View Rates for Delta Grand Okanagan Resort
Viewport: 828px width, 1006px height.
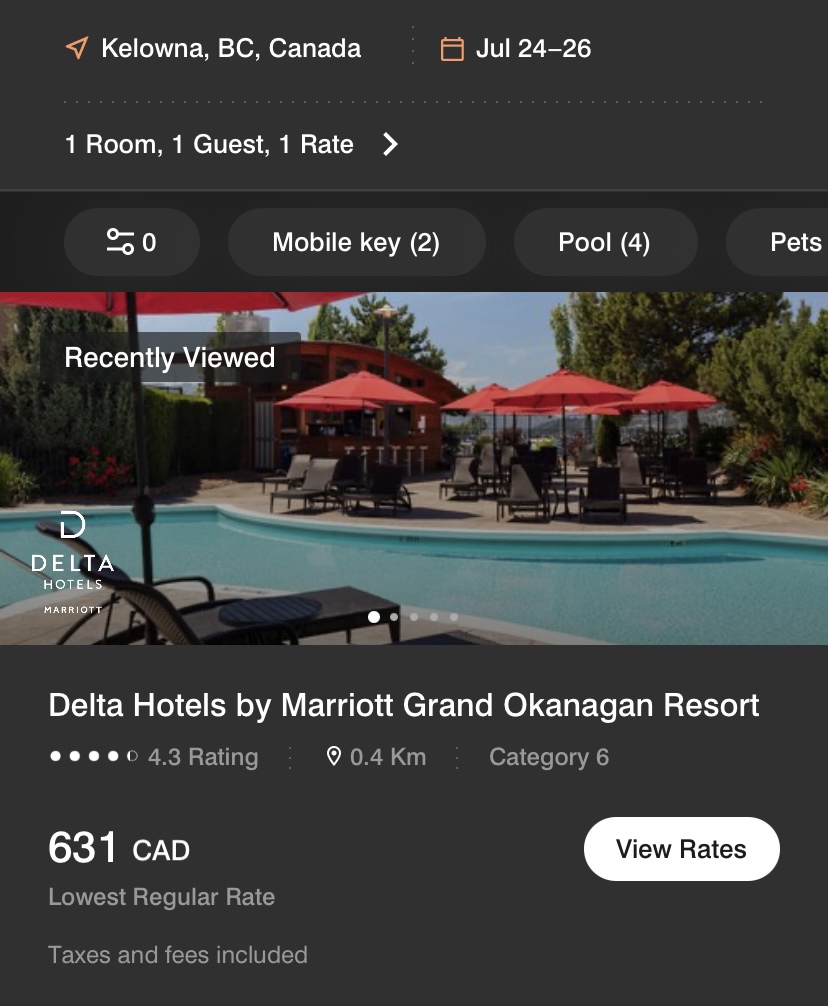coord(681,849)
